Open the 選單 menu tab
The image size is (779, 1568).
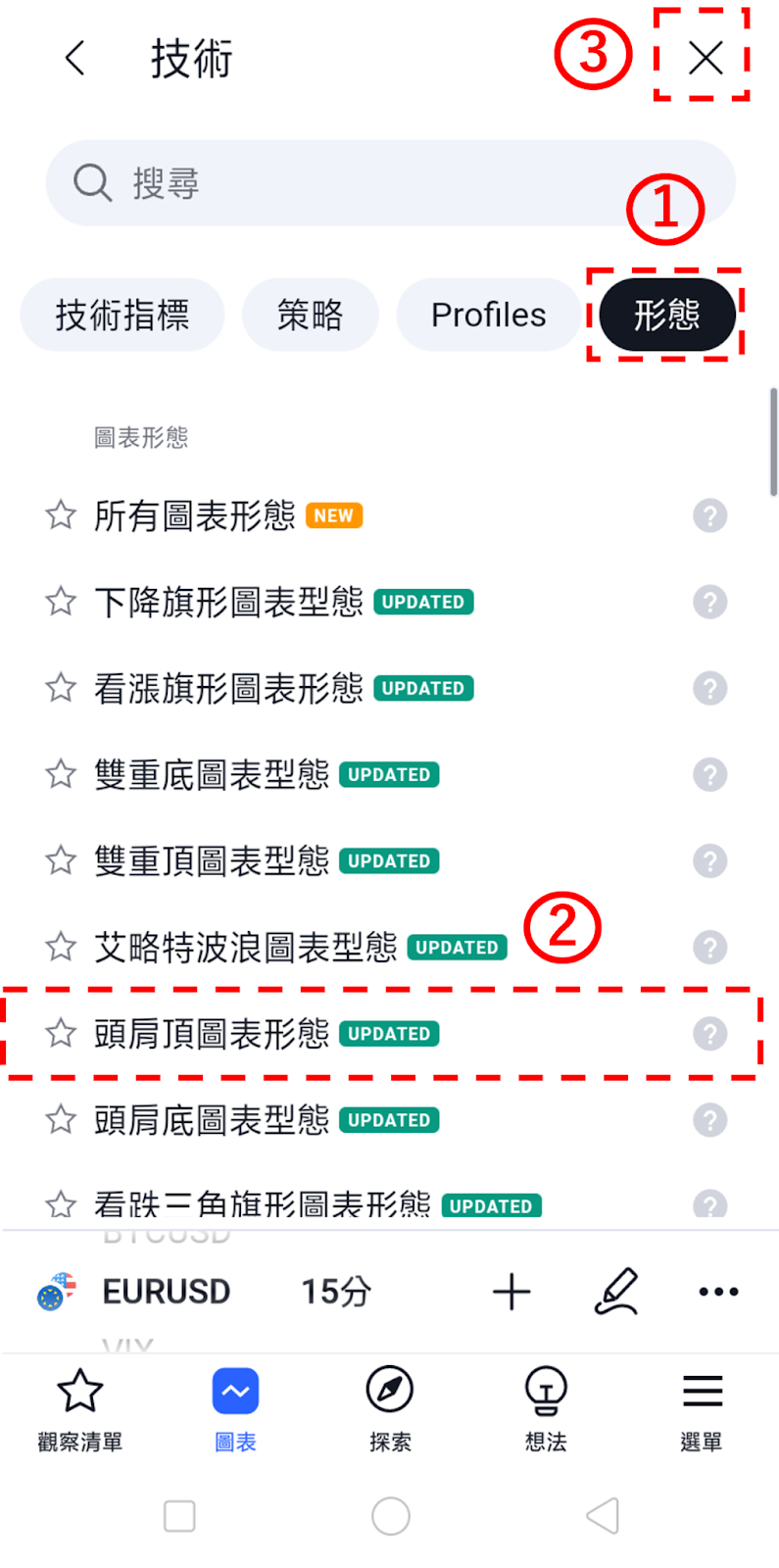coord(702,1409)
